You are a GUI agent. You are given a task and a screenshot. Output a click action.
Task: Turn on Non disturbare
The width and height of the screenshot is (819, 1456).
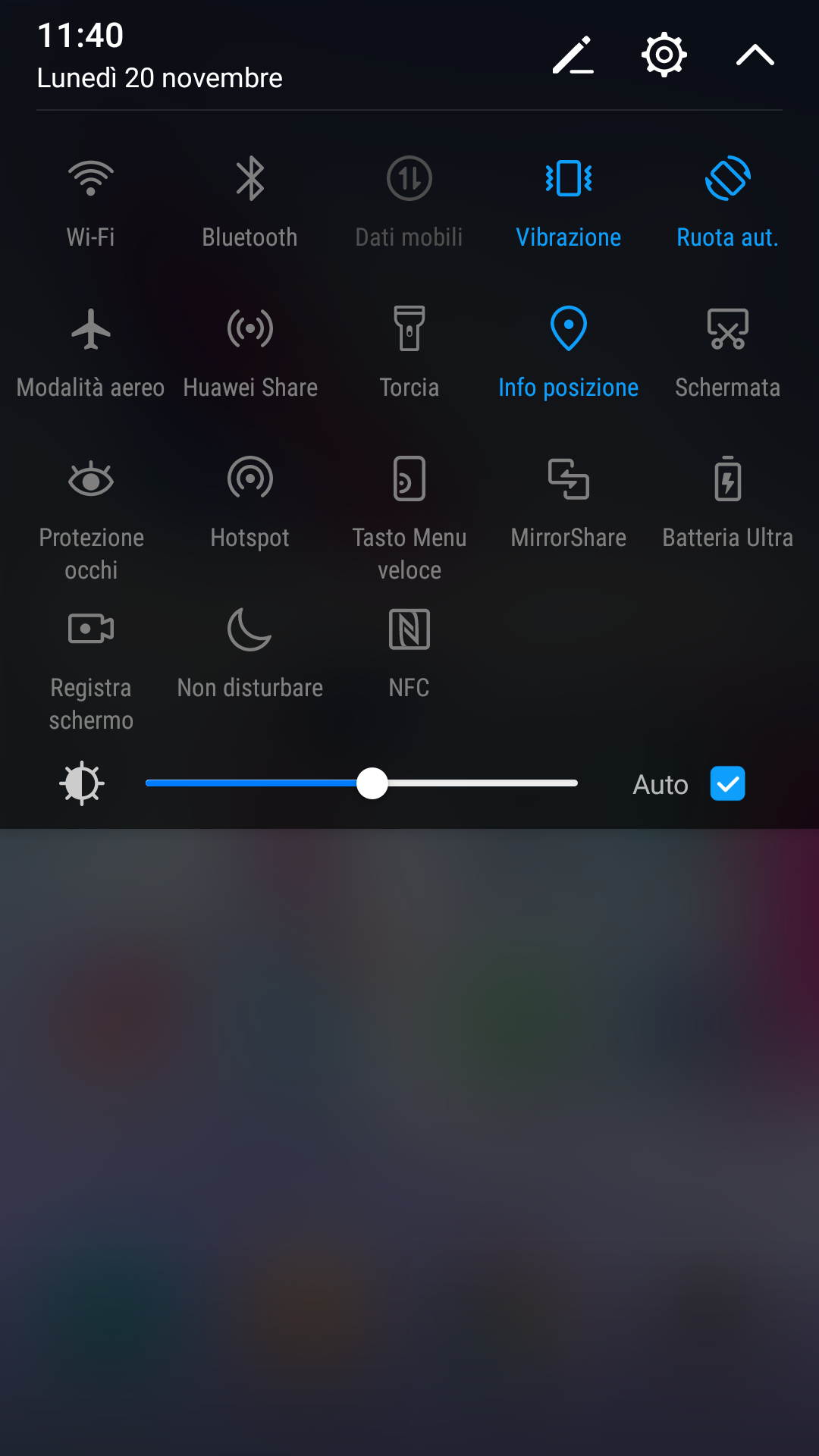(250, 630)
